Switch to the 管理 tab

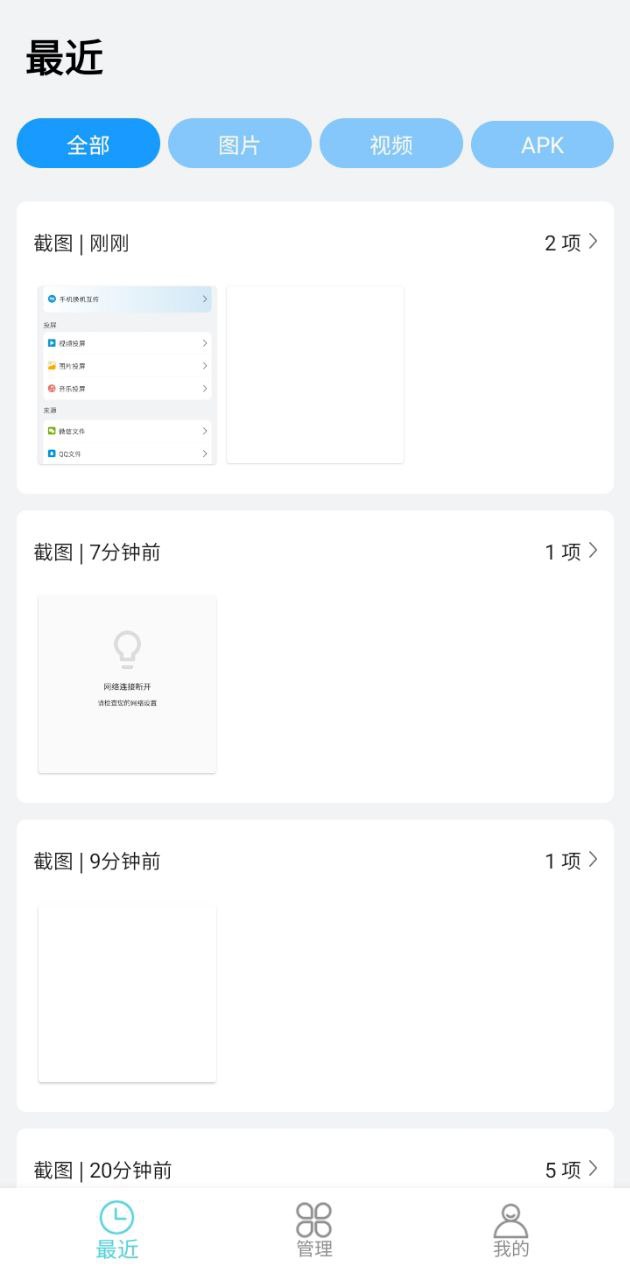tap(314, 1231)
